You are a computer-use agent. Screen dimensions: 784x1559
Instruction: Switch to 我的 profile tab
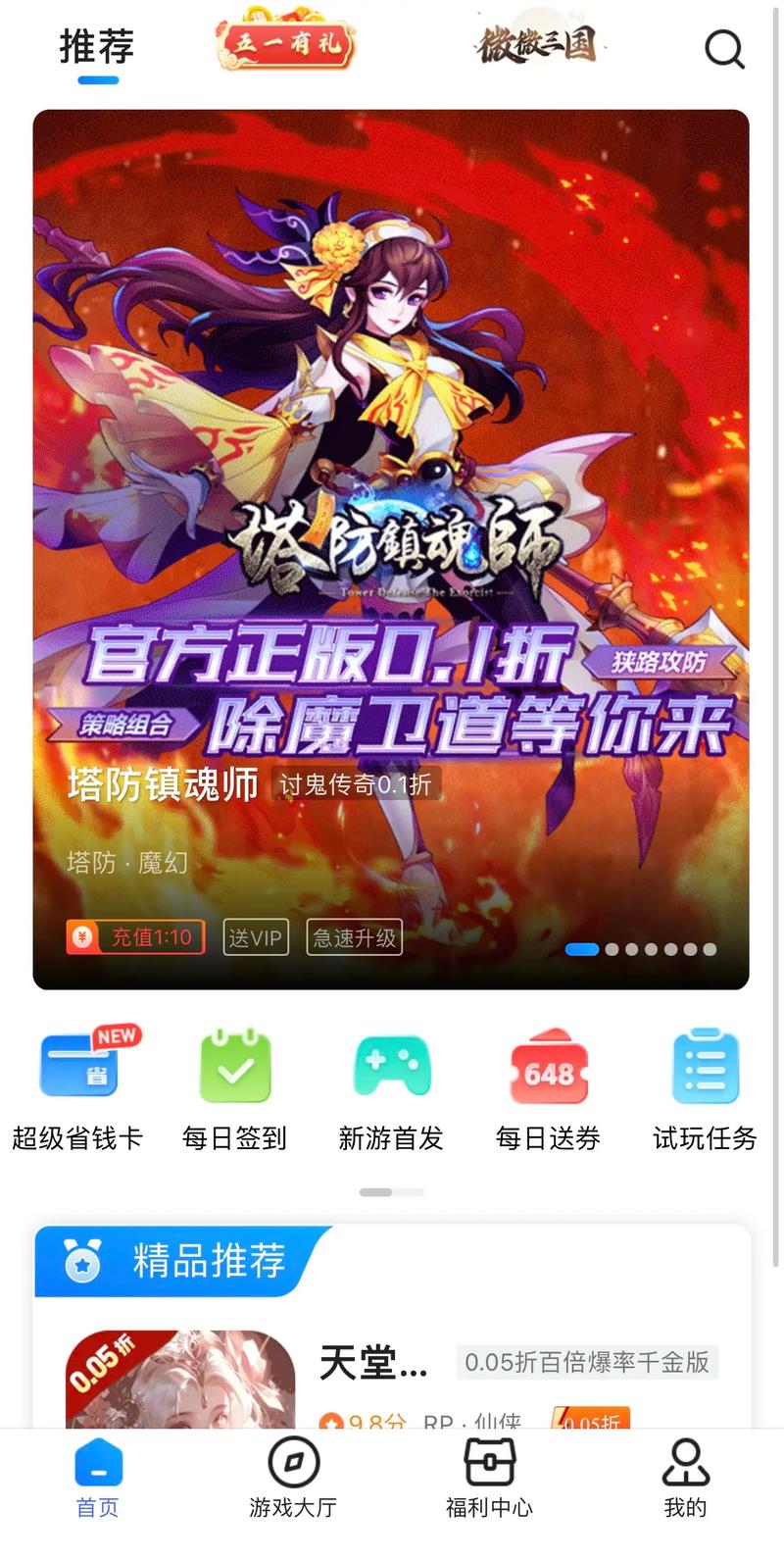pos(685,1478)
